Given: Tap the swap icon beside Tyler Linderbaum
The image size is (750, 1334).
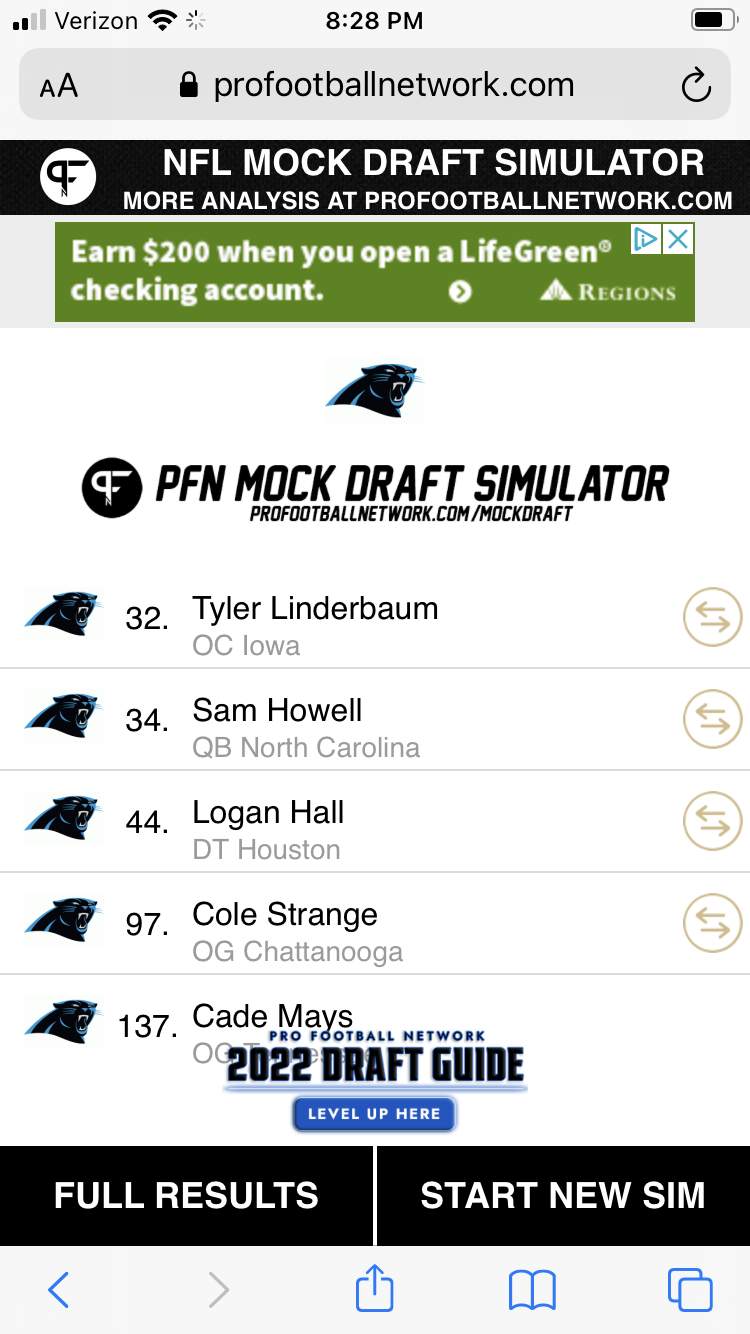Looking at the screenshot, I should 713,618.
